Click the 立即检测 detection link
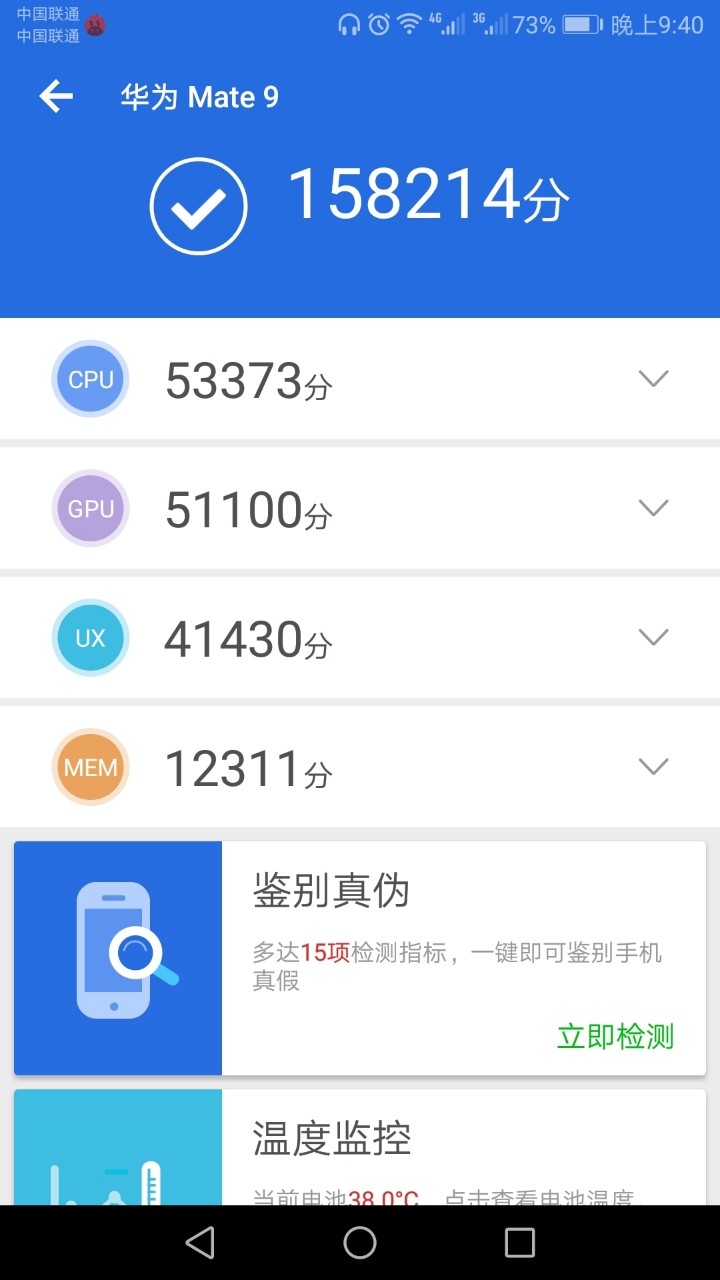 614,1037
